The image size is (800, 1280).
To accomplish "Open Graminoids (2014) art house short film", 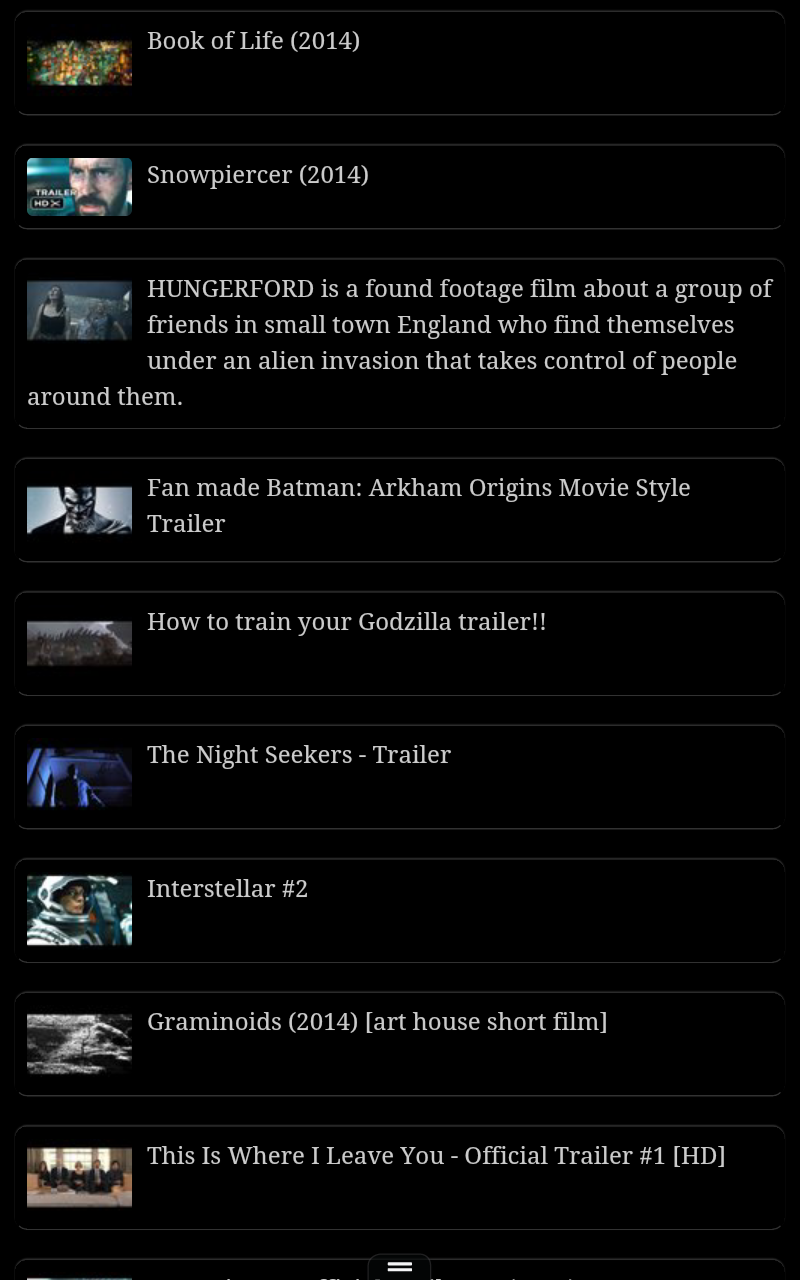I will coord(376,1021).
